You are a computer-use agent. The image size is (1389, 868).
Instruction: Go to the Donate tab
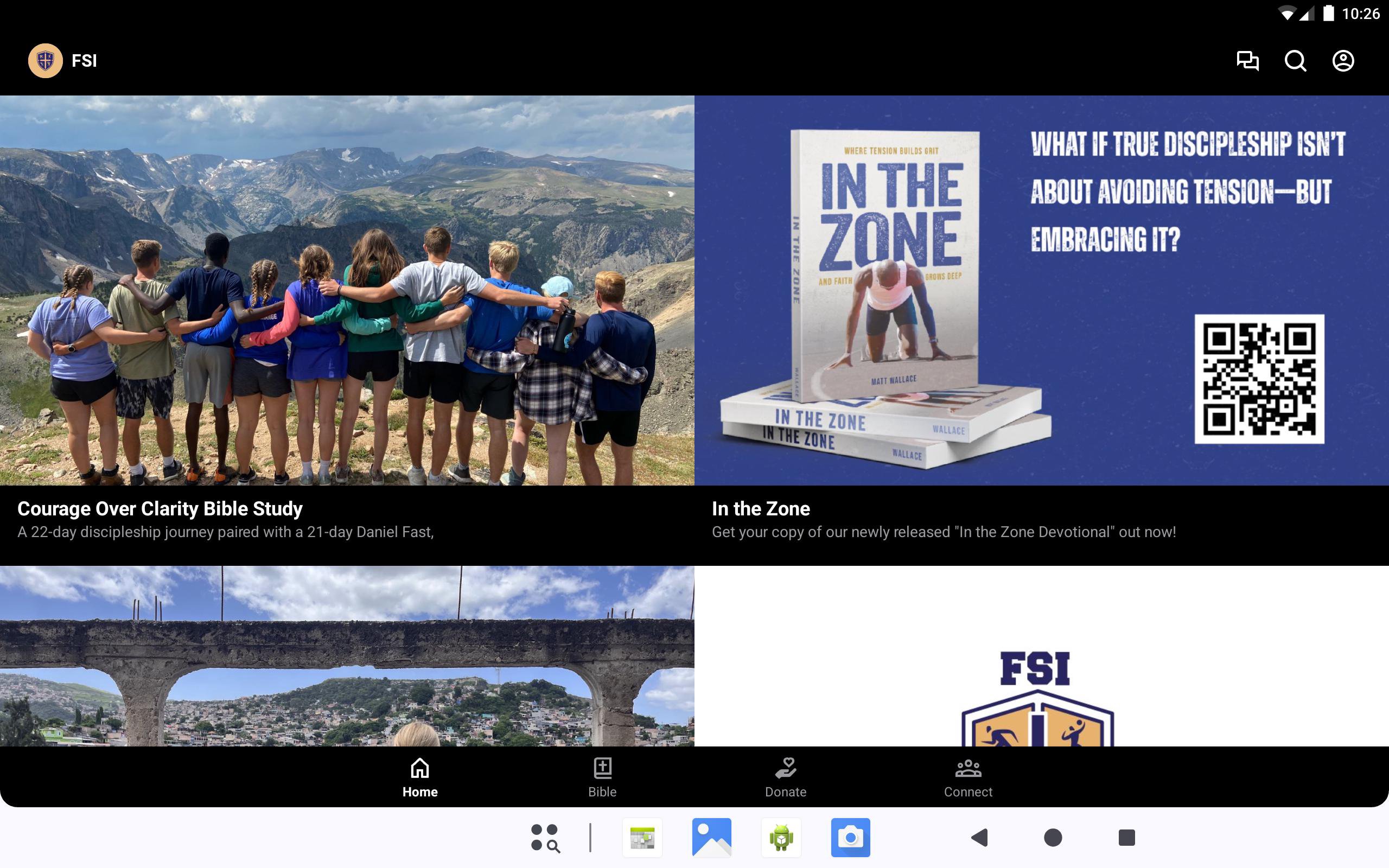tap(785, 777)
